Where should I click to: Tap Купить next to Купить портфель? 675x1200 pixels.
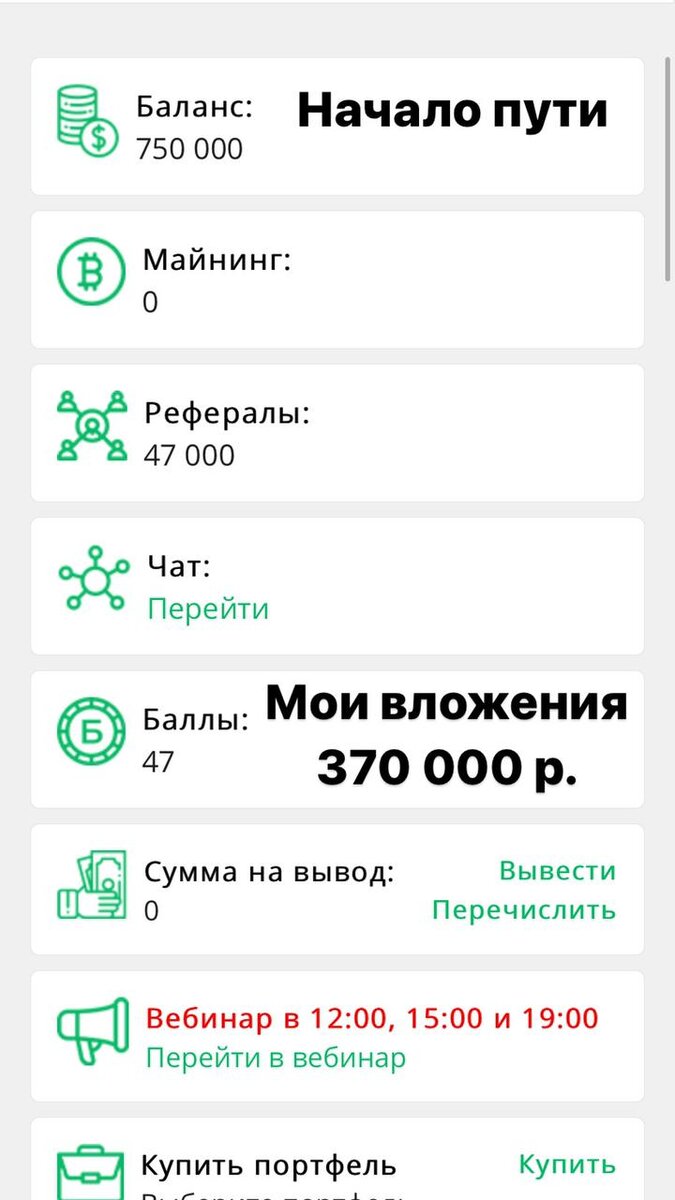(567, 1165)
